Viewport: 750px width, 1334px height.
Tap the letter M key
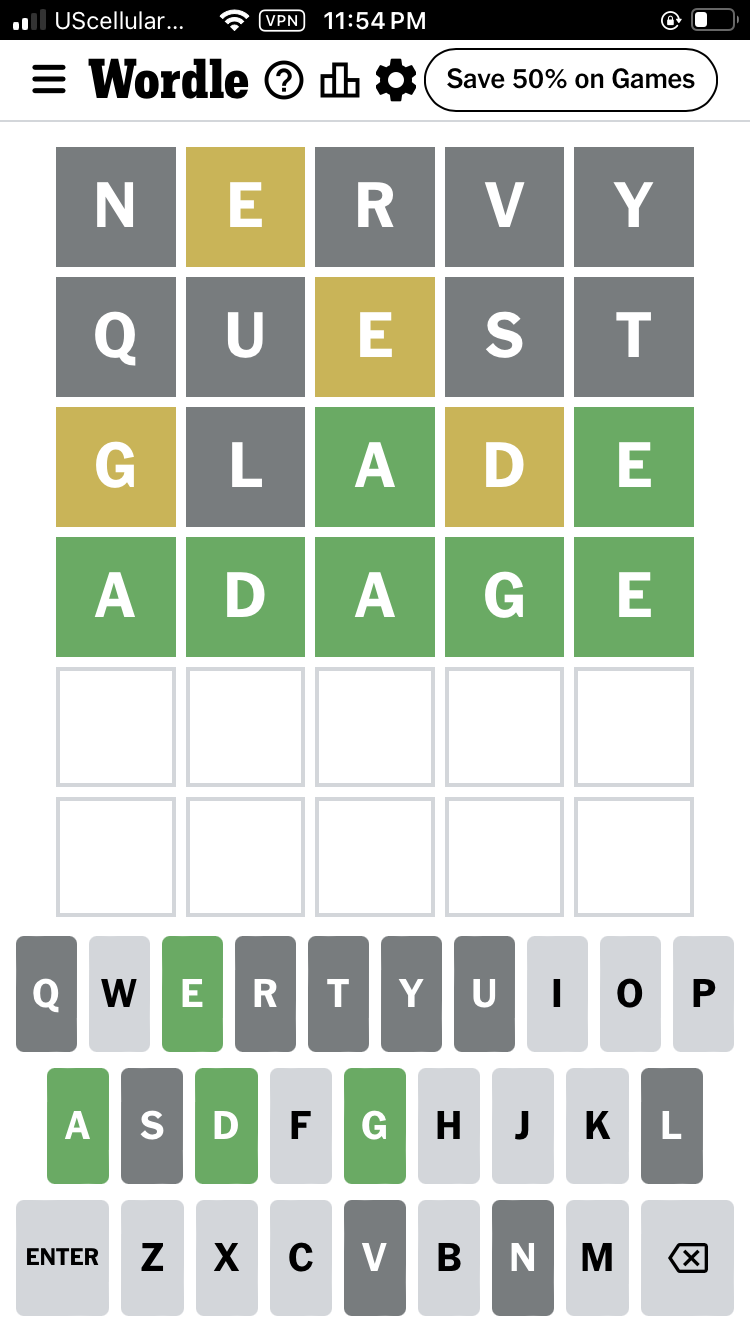pyautogui.click(x=597, y=1258)
